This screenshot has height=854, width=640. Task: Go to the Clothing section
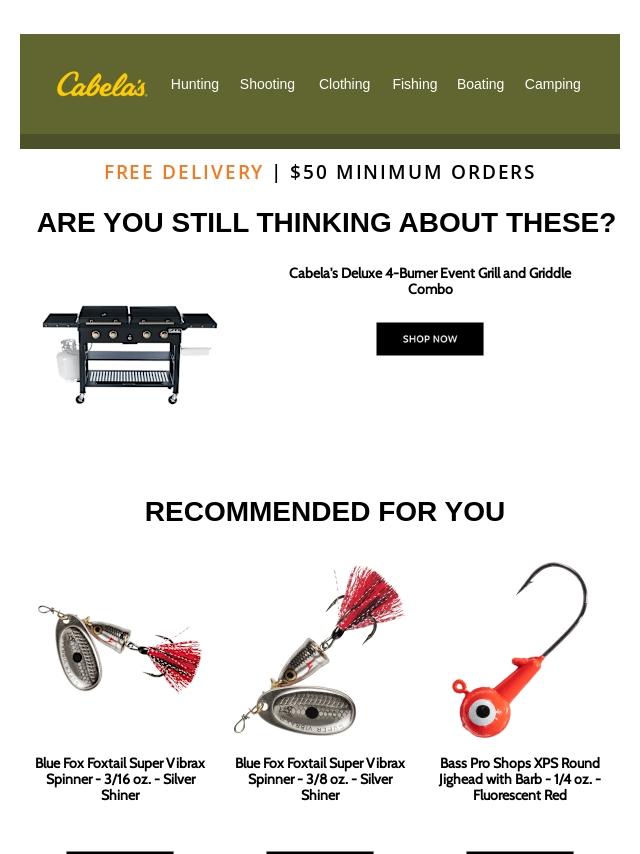[x=344, y=84]
